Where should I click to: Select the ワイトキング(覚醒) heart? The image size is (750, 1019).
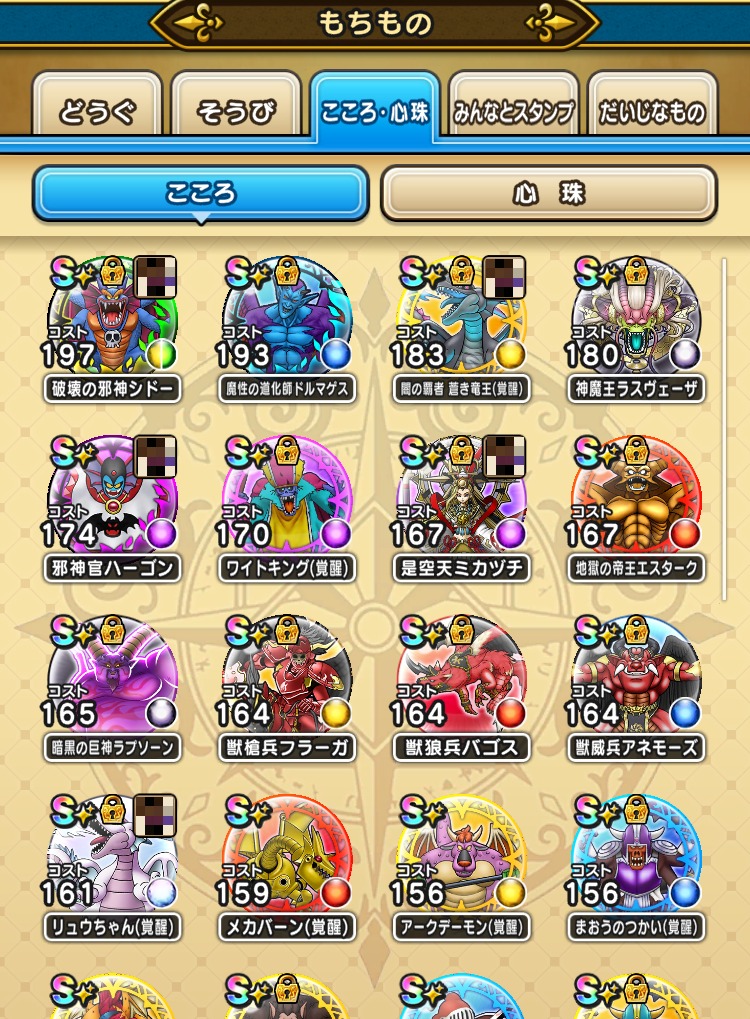coord(287,500)
